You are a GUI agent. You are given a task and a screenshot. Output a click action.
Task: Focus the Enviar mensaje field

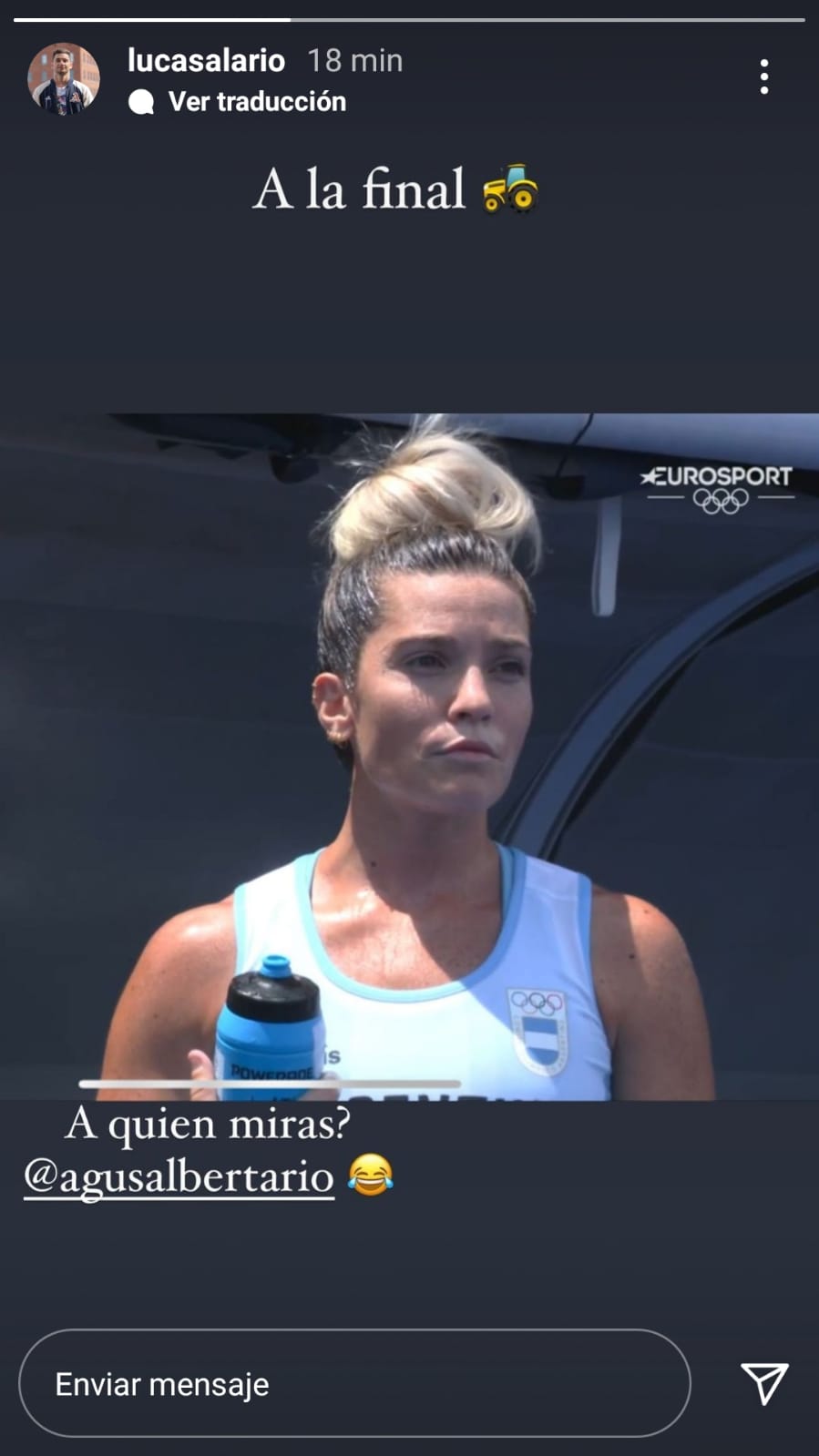[353, 1383]
